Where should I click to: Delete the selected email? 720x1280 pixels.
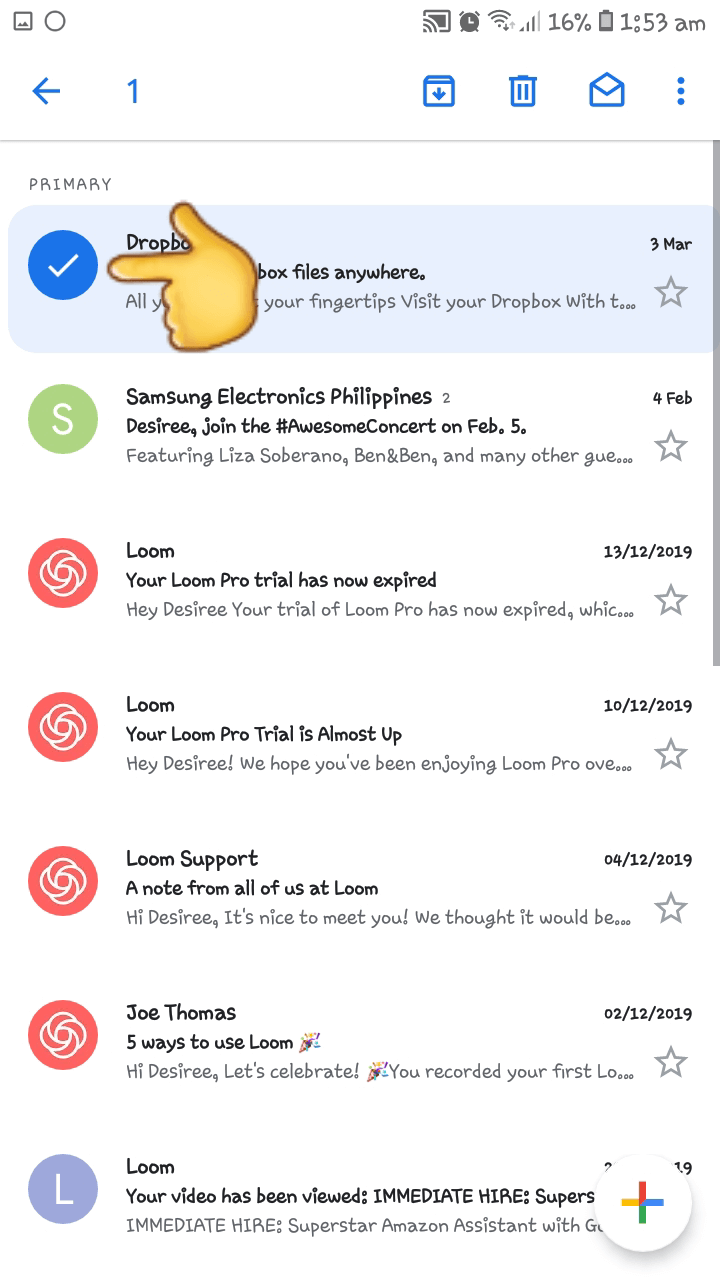(x=522, y=92)
